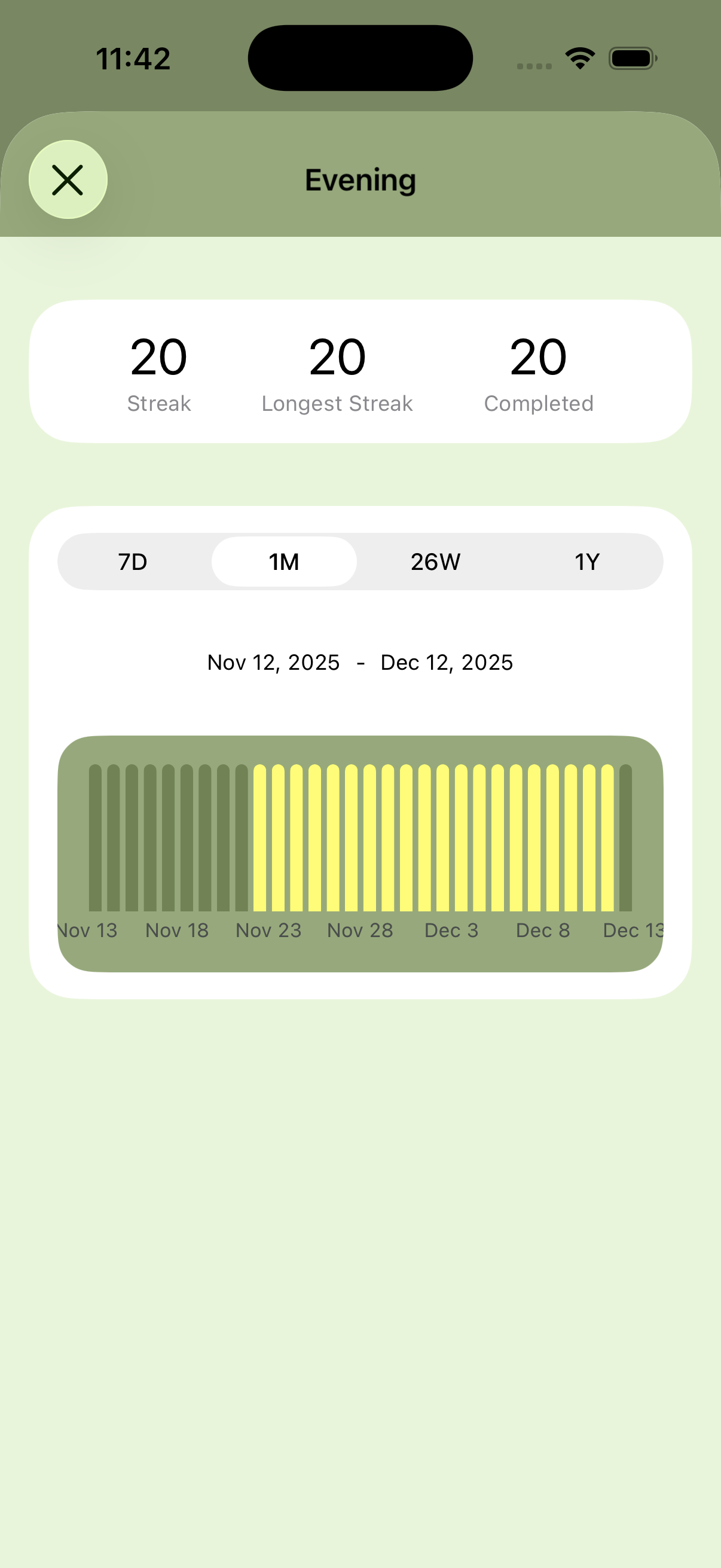
Task: Close the Evening detail view
Action: click(x=68, y=179)
